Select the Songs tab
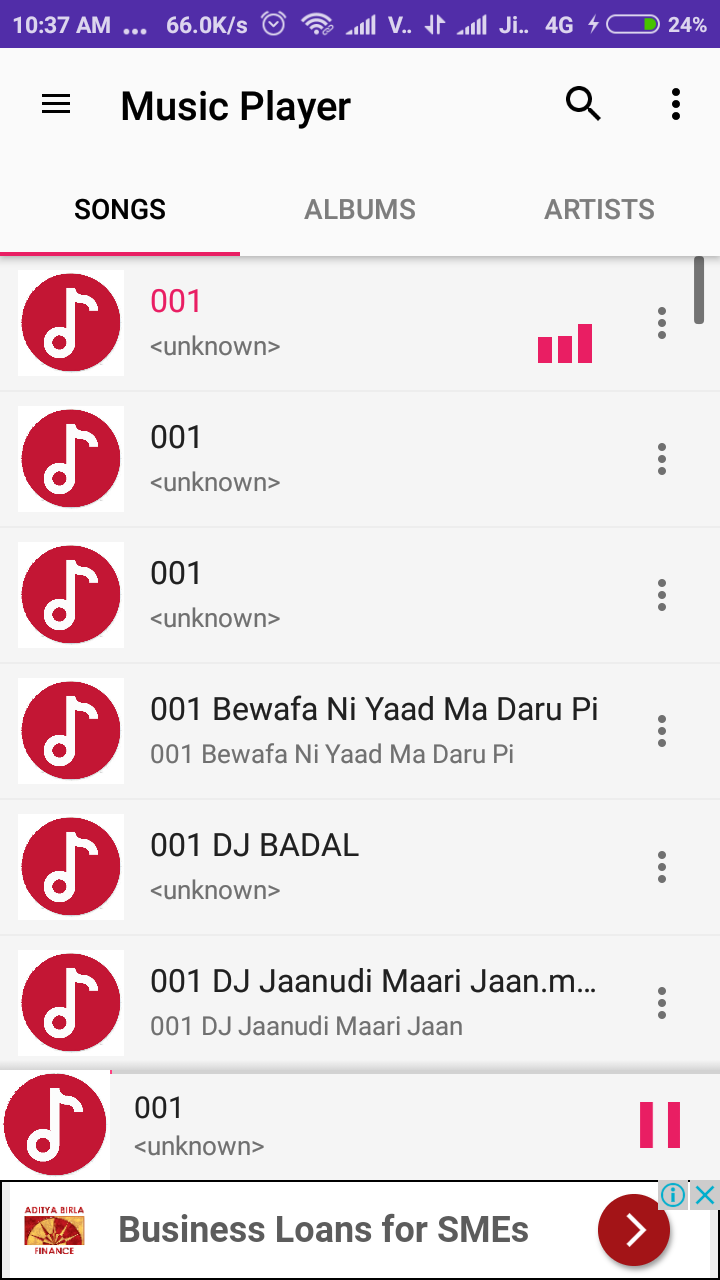This screenshot has width=720, height=1280. tap(120, 209)
